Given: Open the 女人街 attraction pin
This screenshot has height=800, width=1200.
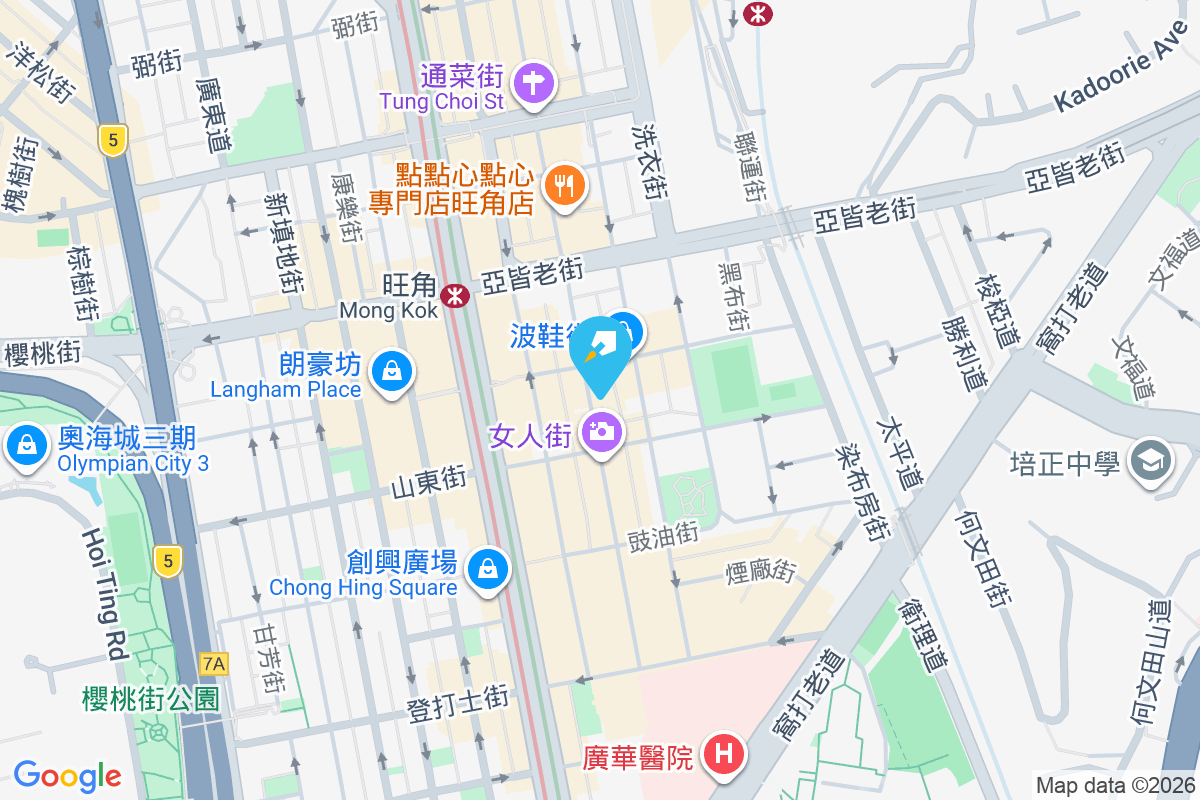Looking at the screenshot, I should point(602,433).
